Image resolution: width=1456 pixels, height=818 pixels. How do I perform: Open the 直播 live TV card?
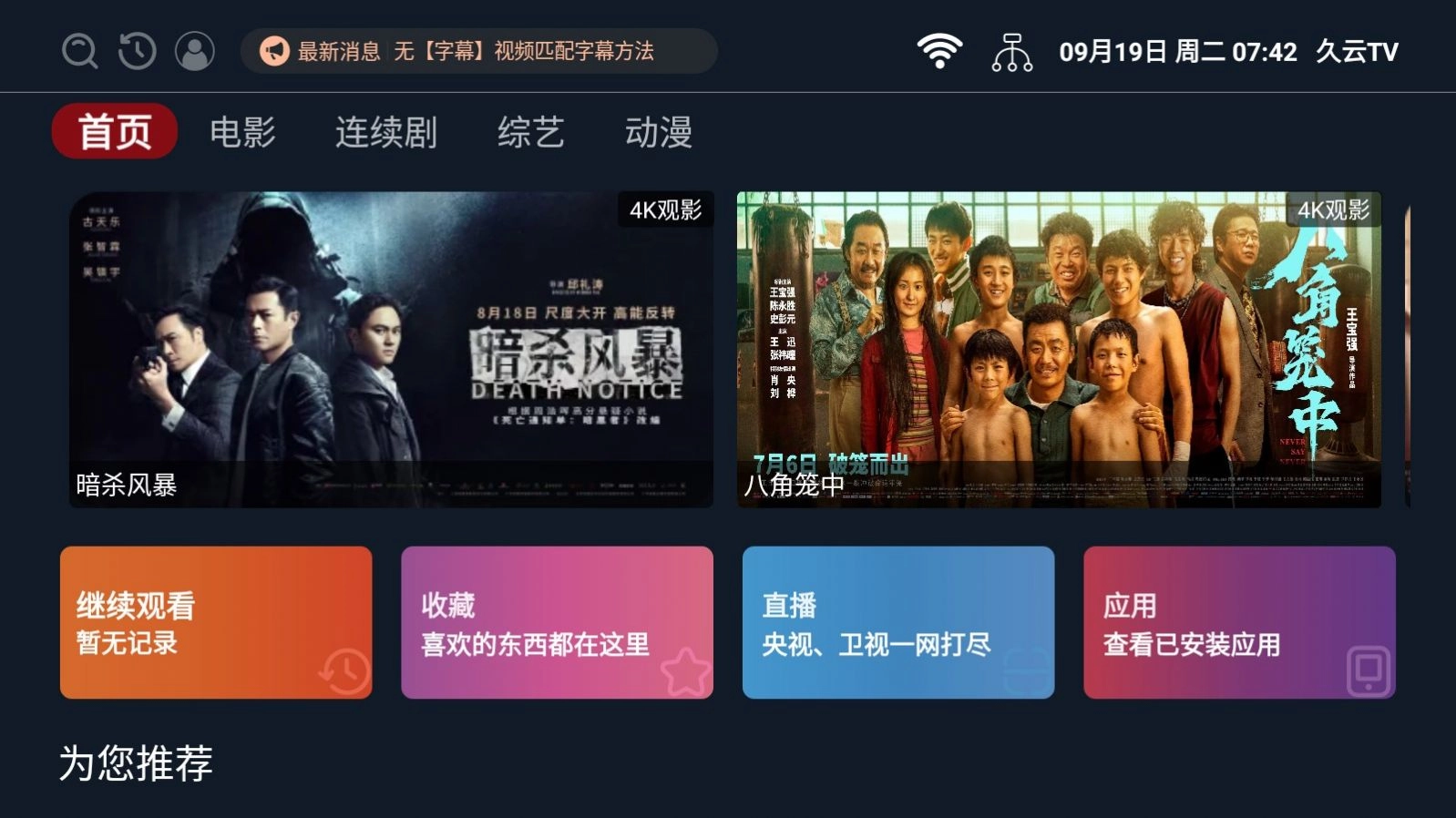pyautogui.click(x=898, y=622)
